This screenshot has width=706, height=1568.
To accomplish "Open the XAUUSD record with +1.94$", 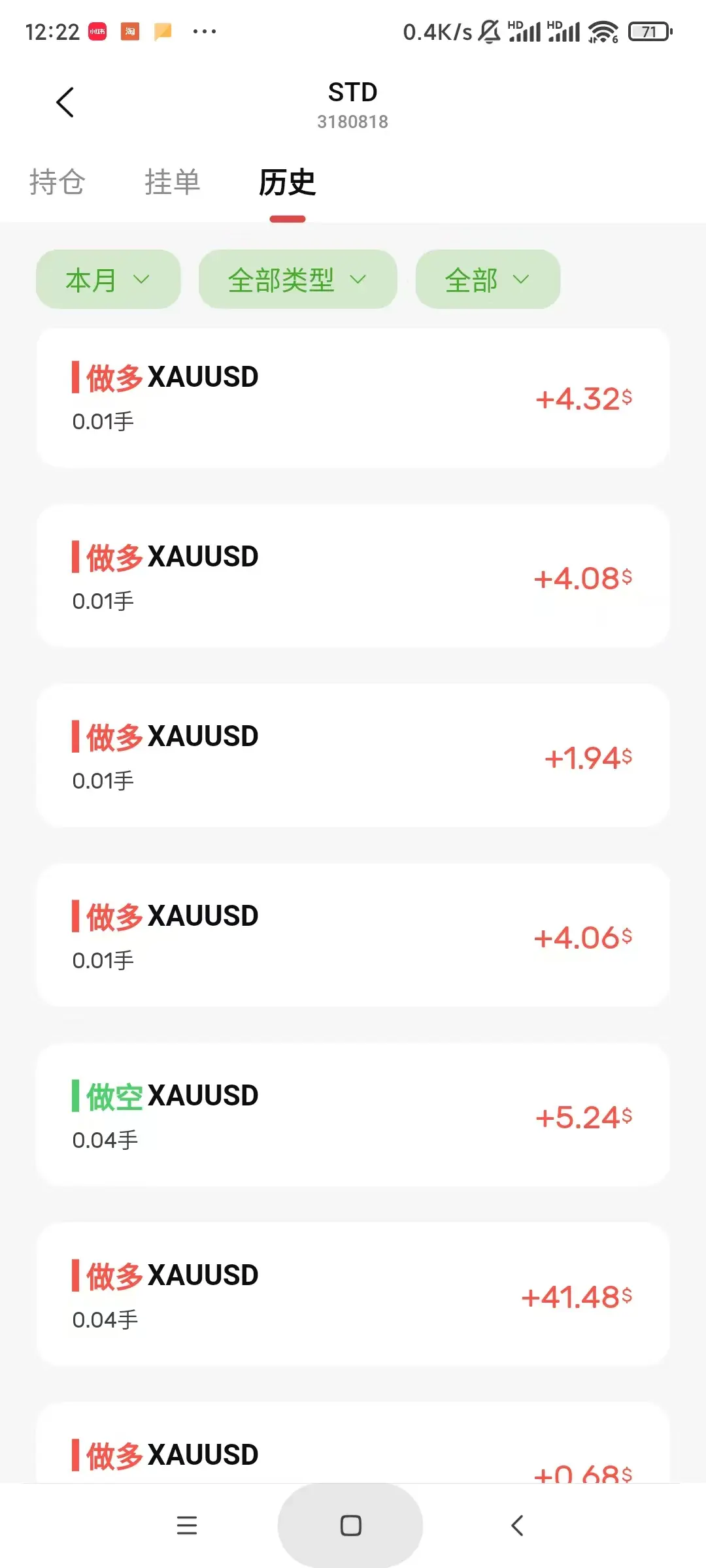I will pos(353,757).
